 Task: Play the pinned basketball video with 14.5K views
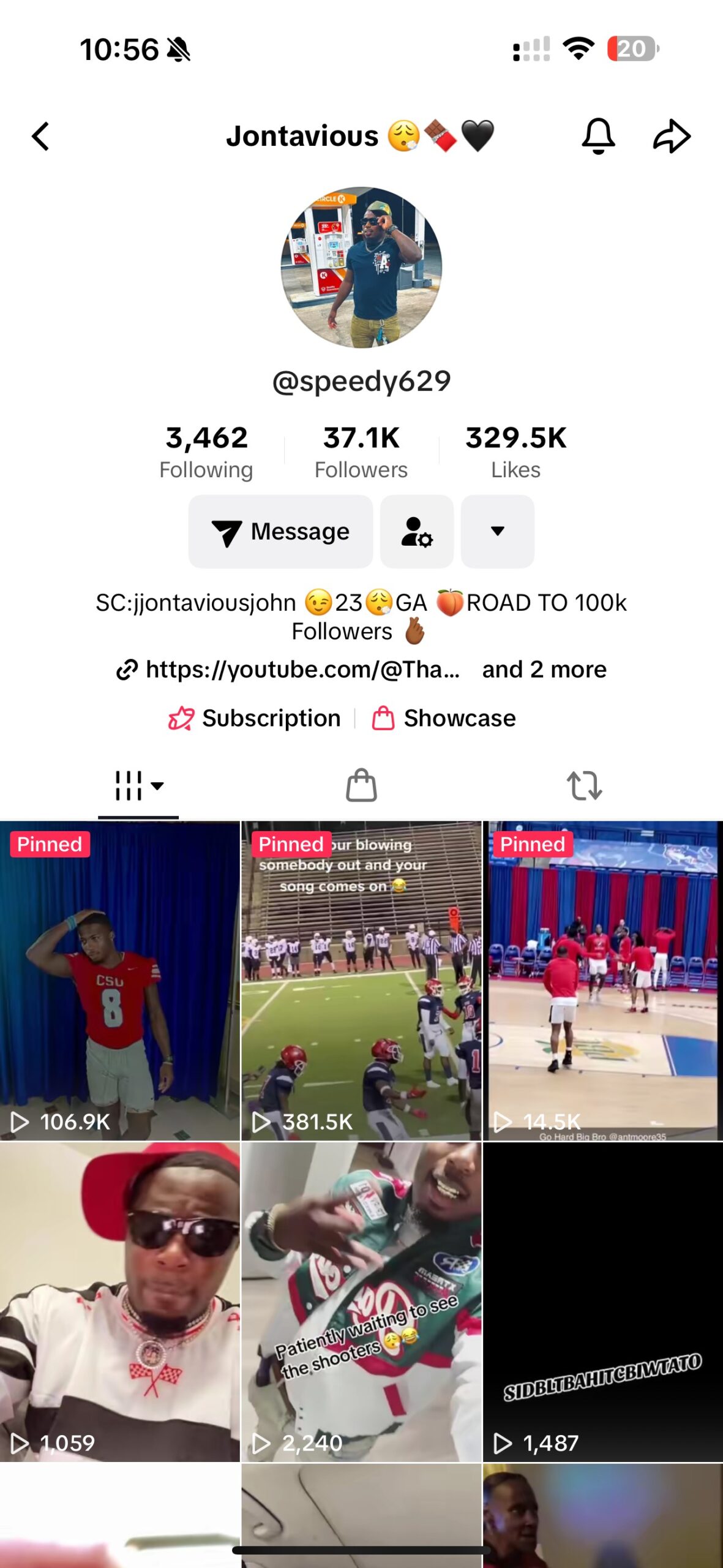[603, 981]
